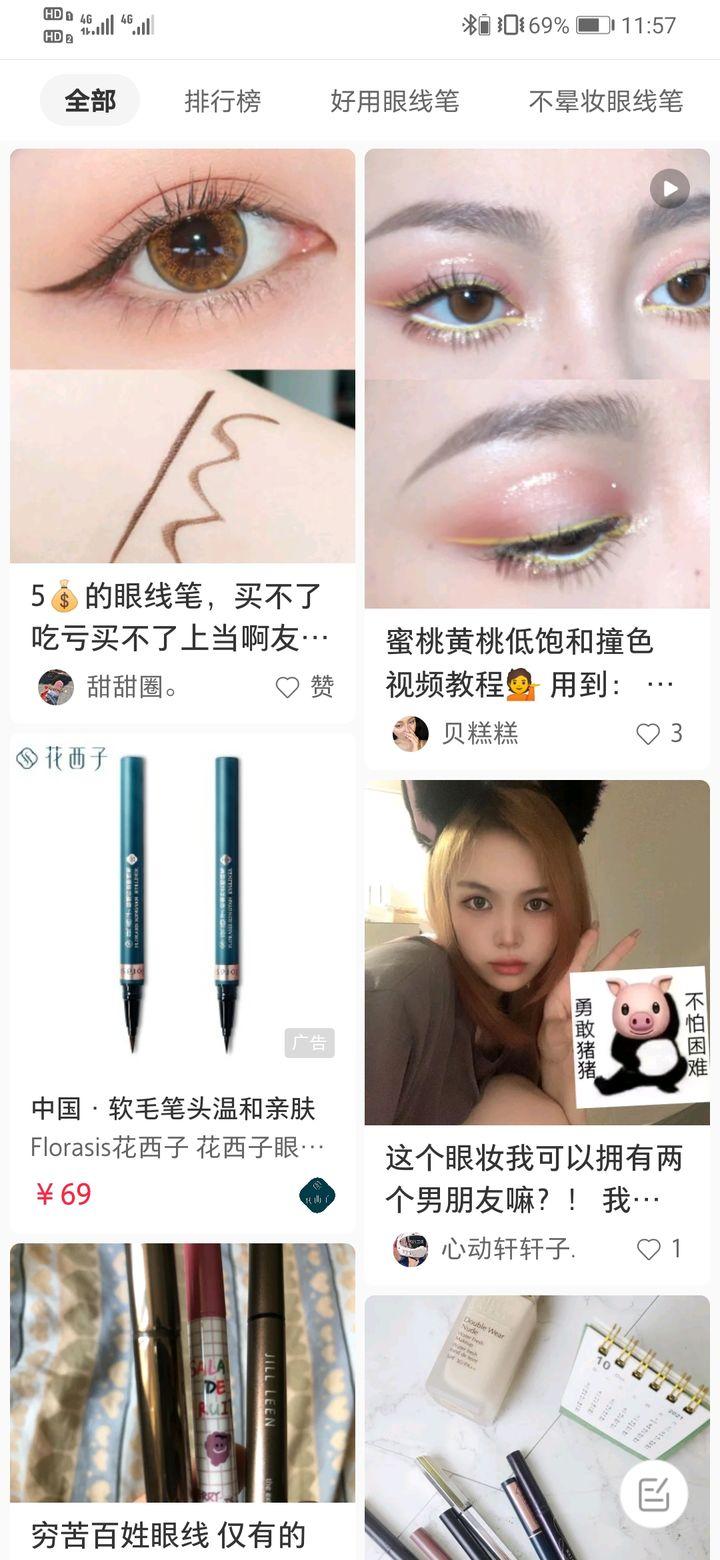Tap the floating compose note button
The image size is (720, 1560).
pyautogui.click(x=654, y=1494)
